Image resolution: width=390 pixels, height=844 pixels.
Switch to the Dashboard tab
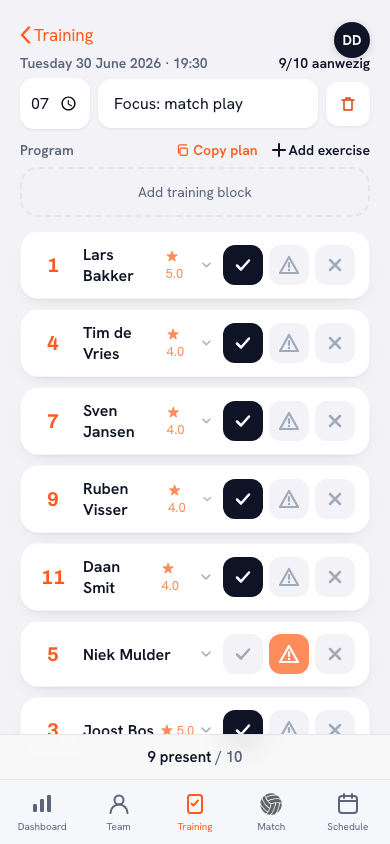tap(42, 812)
